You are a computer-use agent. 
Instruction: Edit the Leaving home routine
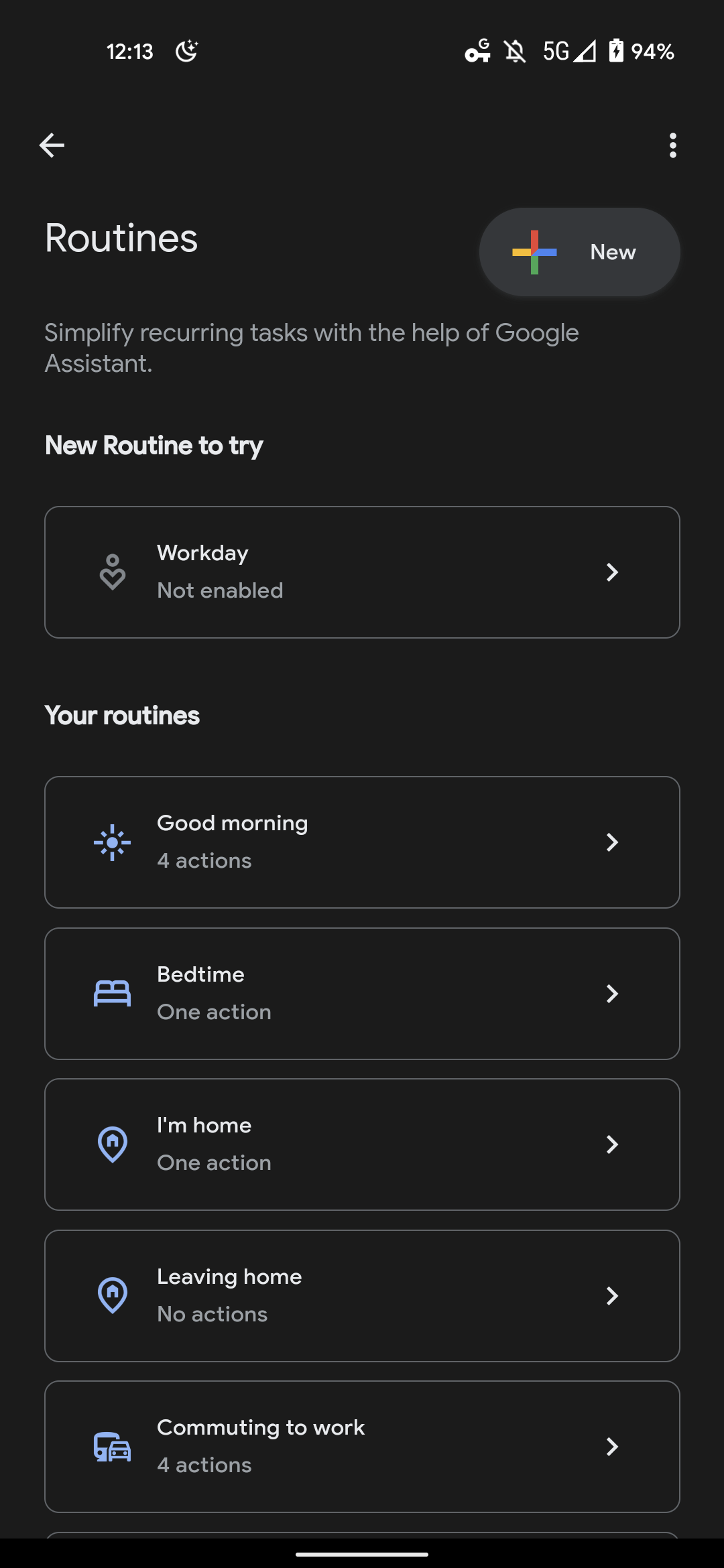tap(362, 1296)
